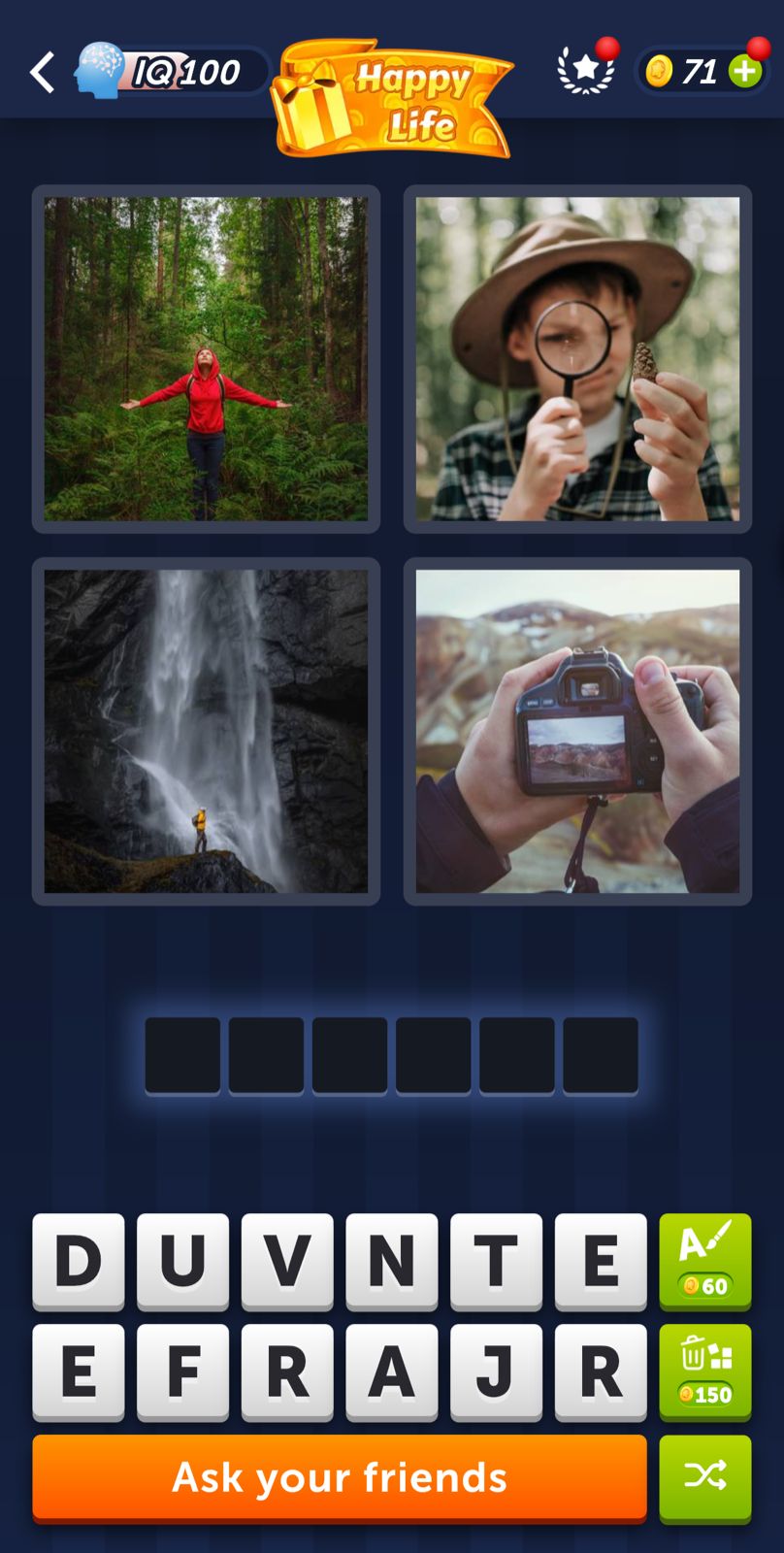Go back with the arrow icon
Screen dimensions: 784x1553
(42, 73)
